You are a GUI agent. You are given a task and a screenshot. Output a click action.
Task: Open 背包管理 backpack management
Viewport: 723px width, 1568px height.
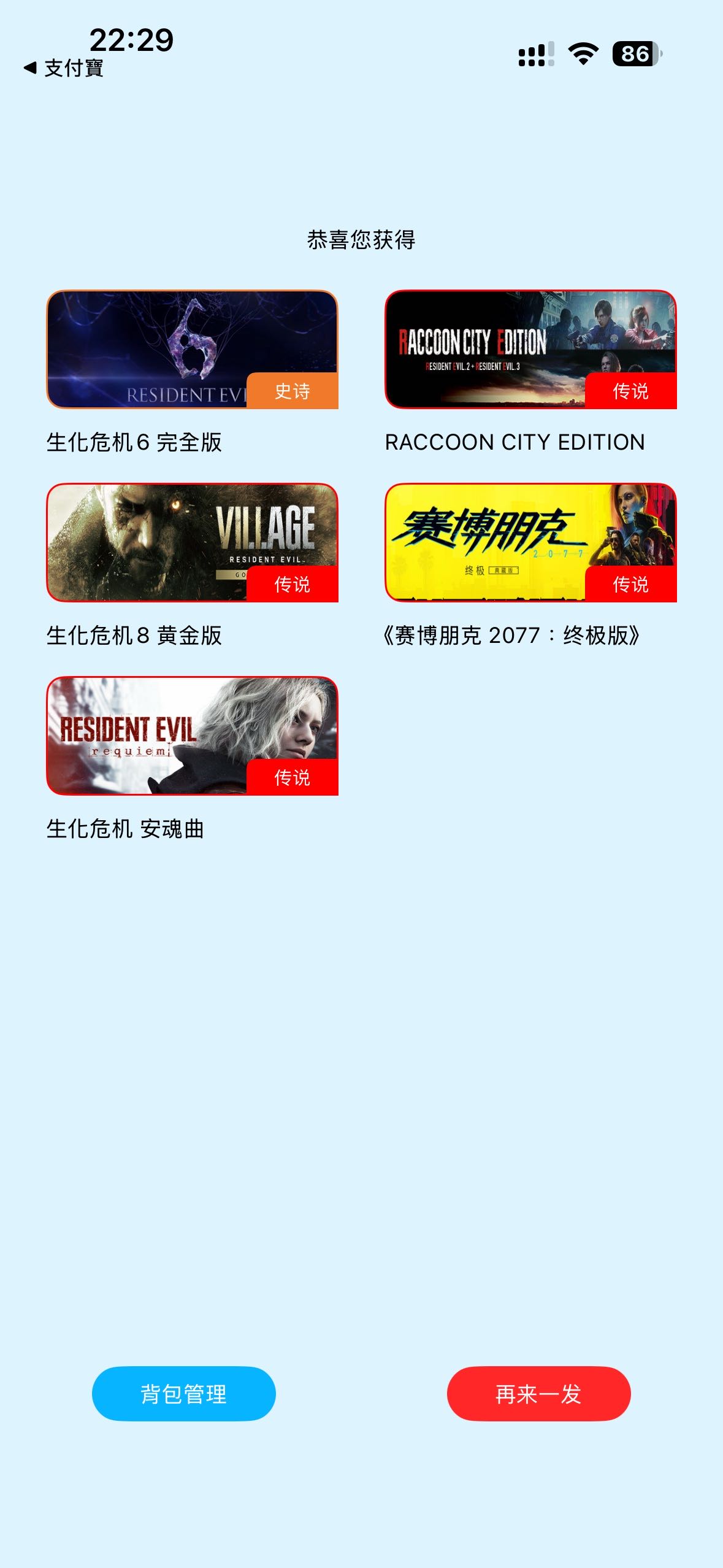pos(183,1393)
